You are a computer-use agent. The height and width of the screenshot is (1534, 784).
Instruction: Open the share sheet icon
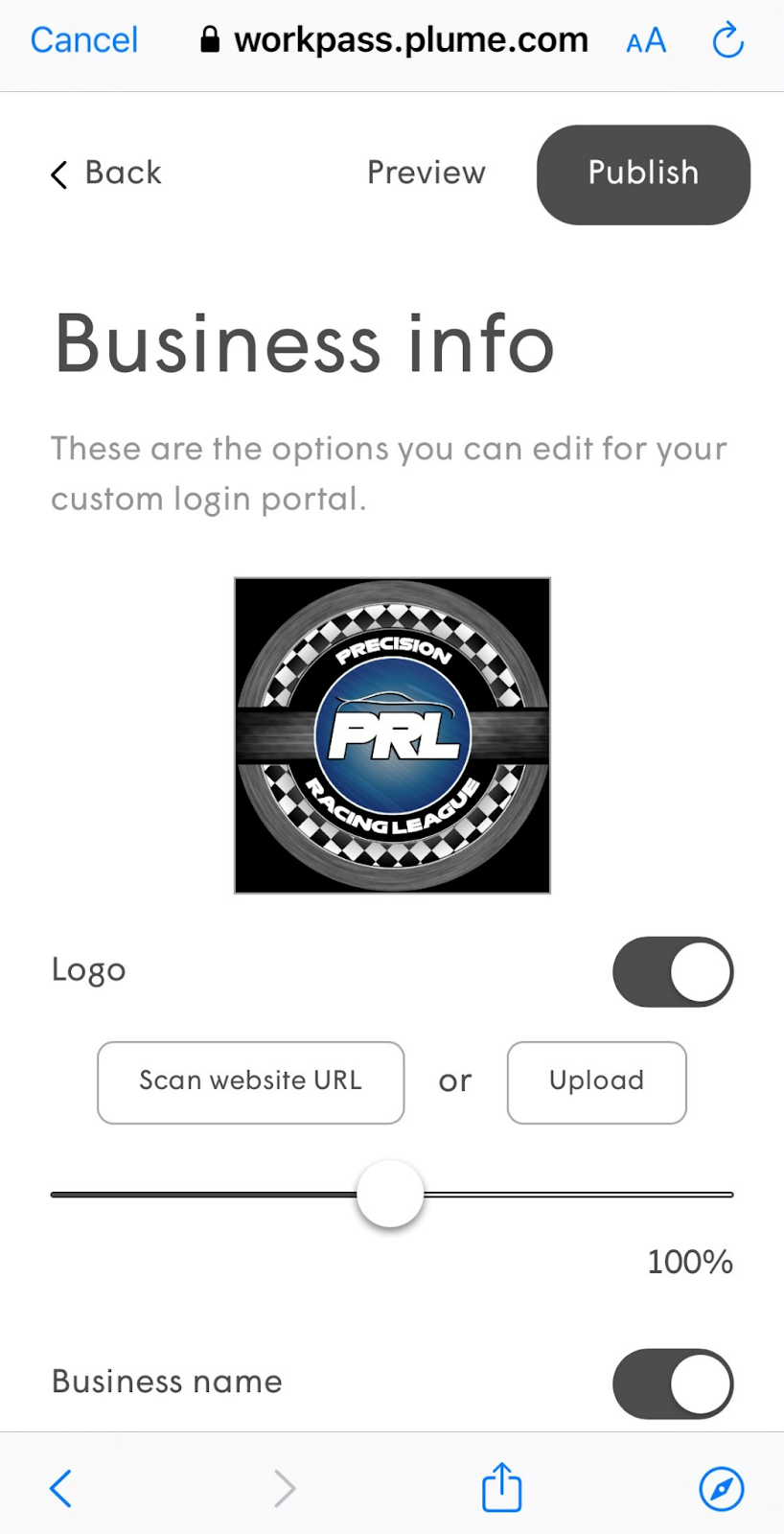[x=501, y=1486]
